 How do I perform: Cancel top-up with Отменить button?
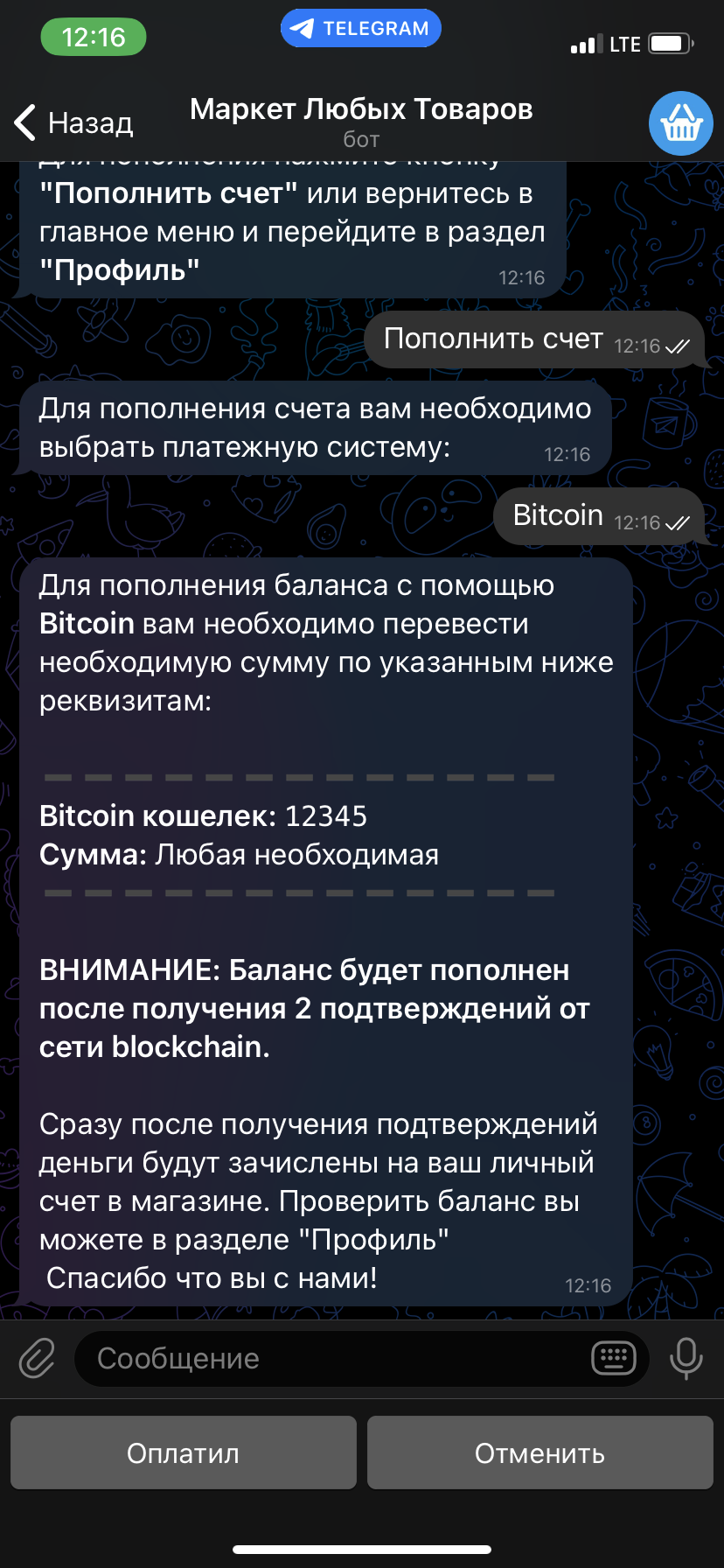coord(540,1453)
